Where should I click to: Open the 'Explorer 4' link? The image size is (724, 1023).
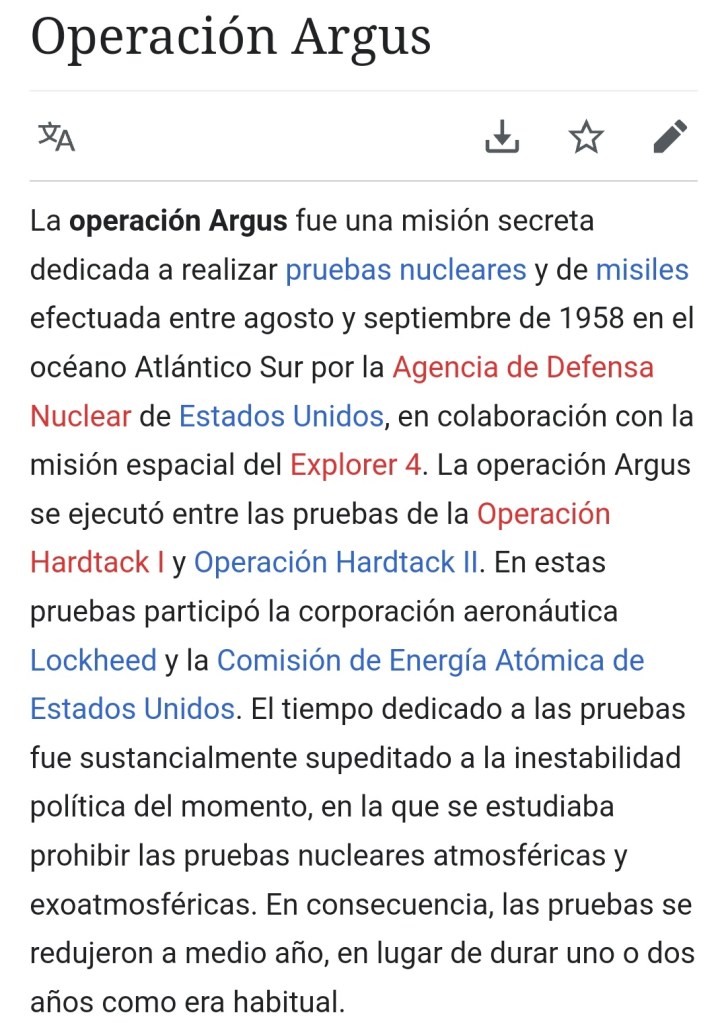coord(356,465)
